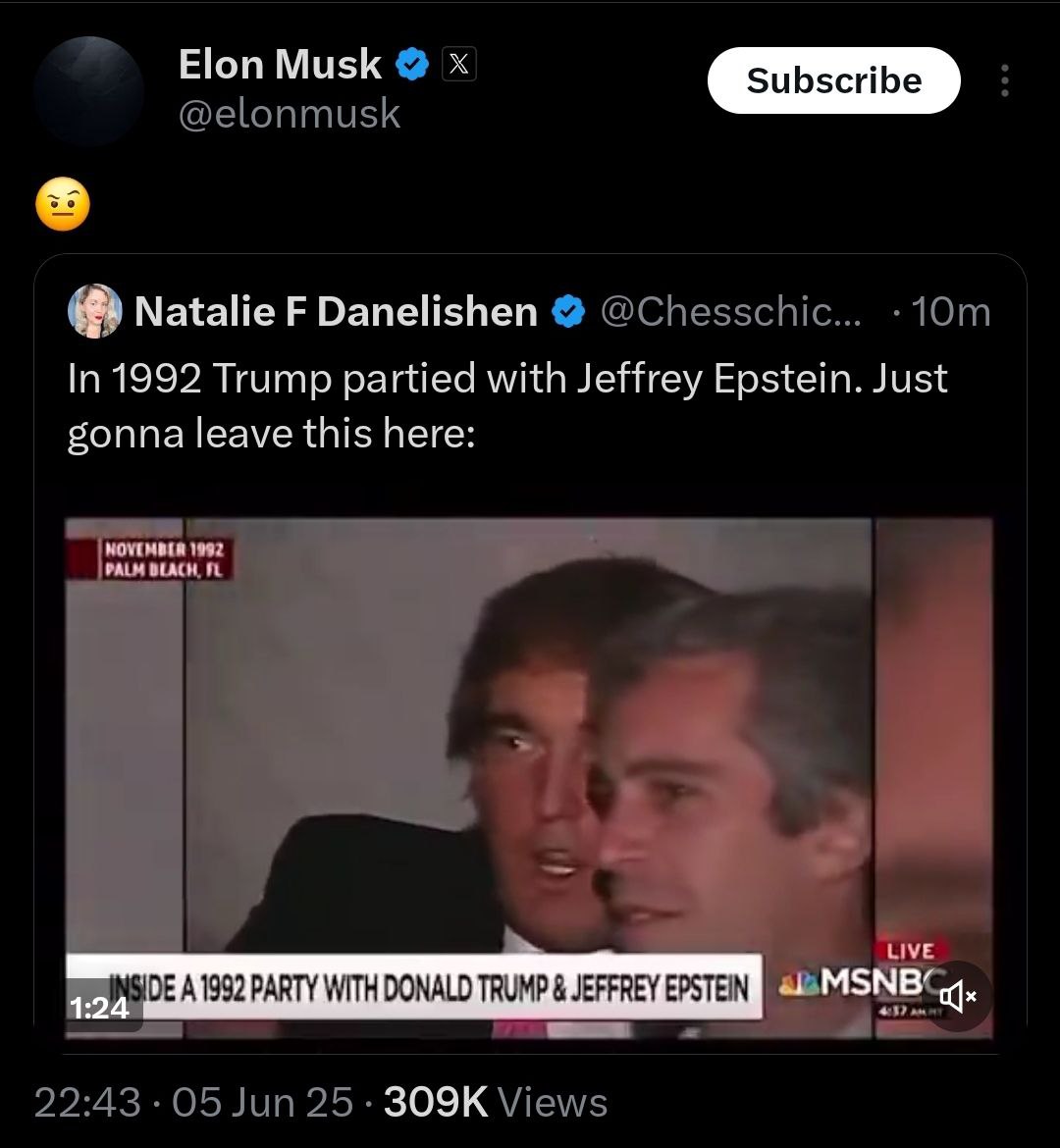Play the quoted MSNBC video

coord(530,775)
